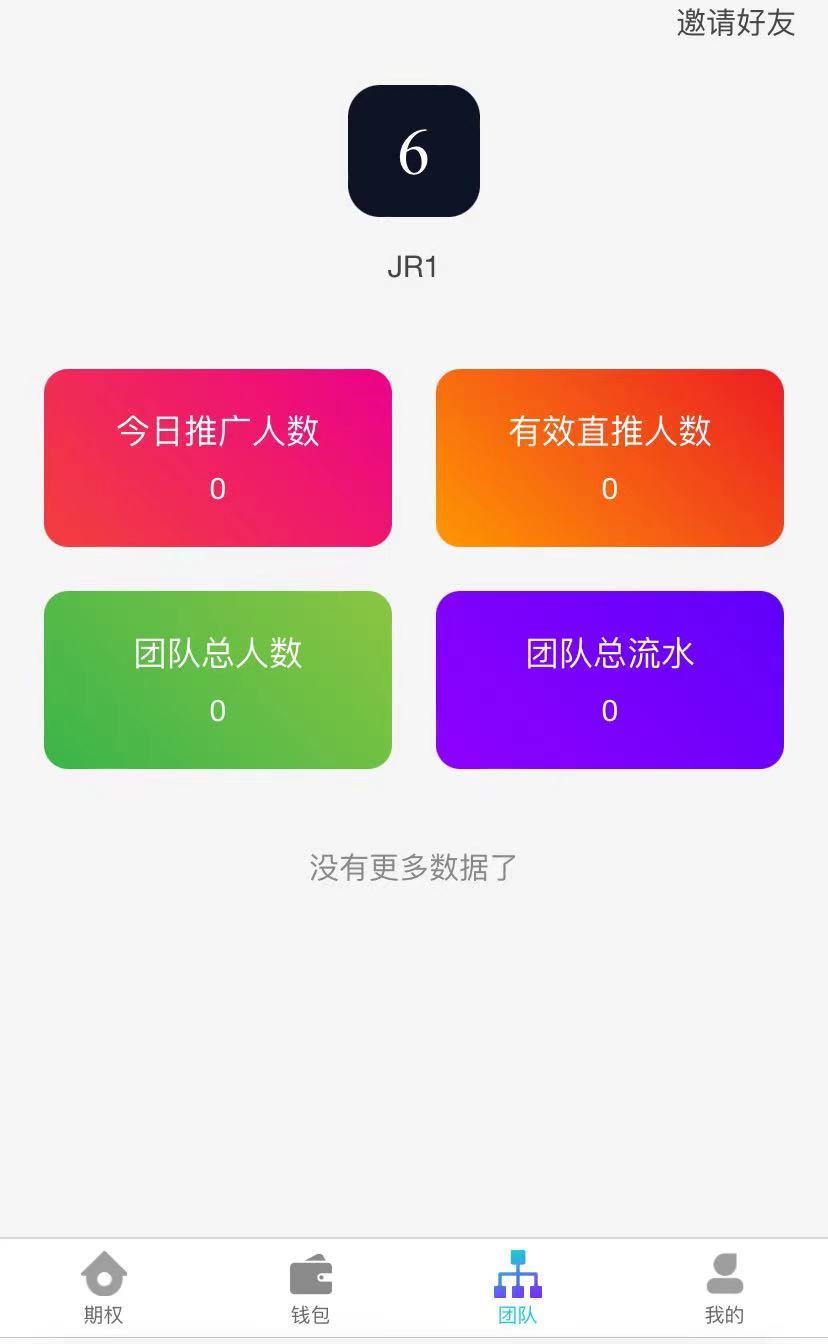Open the 今日推广人数 card
This screenshot has width=828, height=1344.
(218, 458)
